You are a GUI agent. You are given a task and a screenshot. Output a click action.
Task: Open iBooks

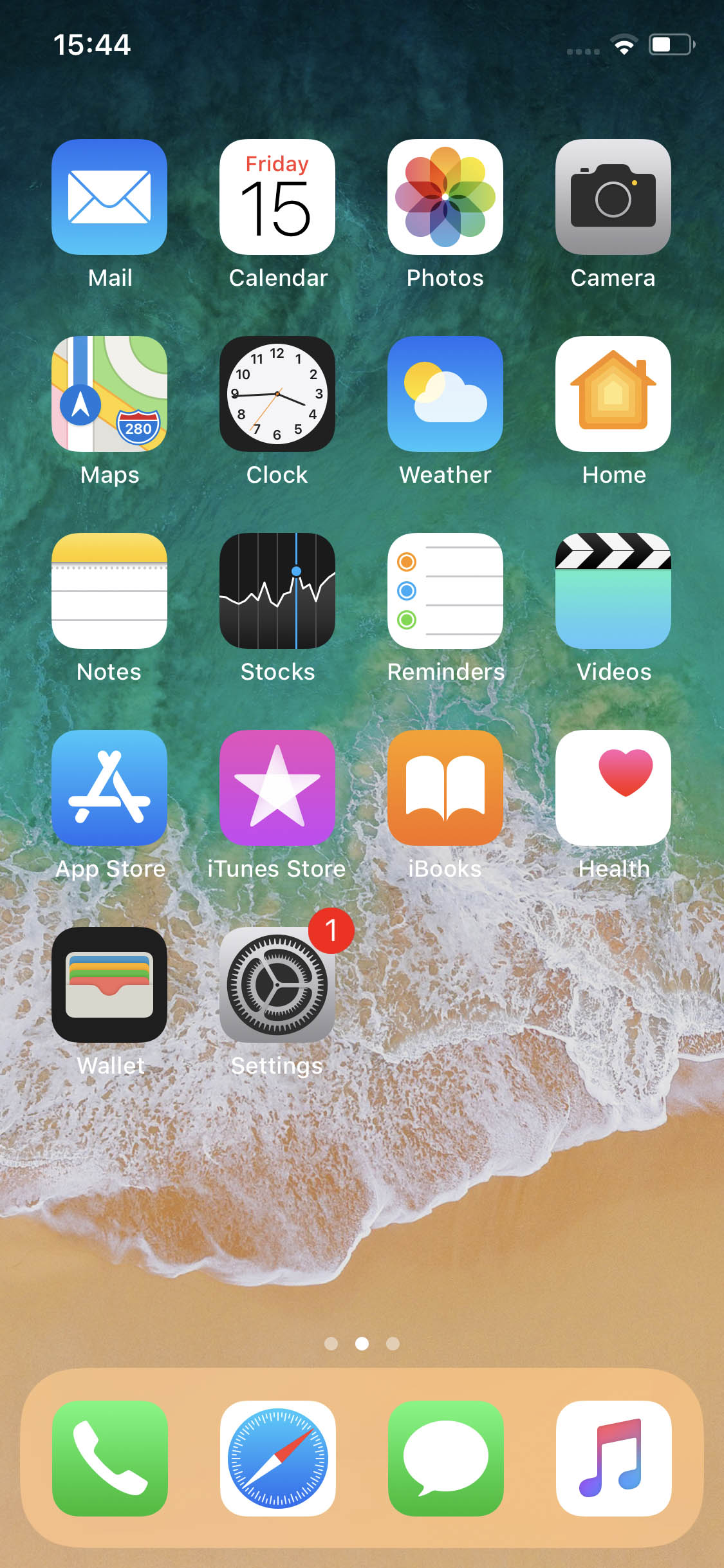tap(445, 788)
